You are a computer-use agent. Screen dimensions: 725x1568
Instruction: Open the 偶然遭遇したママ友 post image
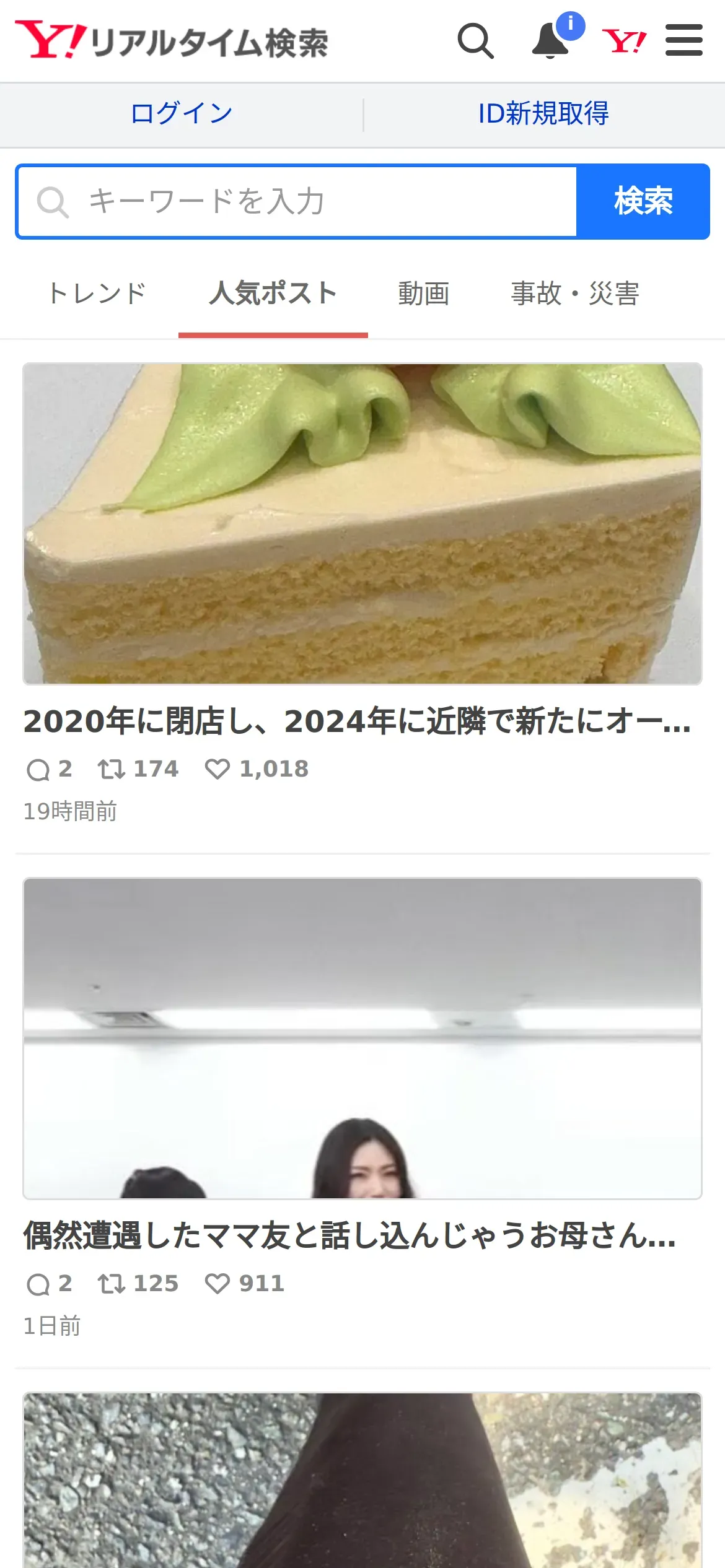362,1039
